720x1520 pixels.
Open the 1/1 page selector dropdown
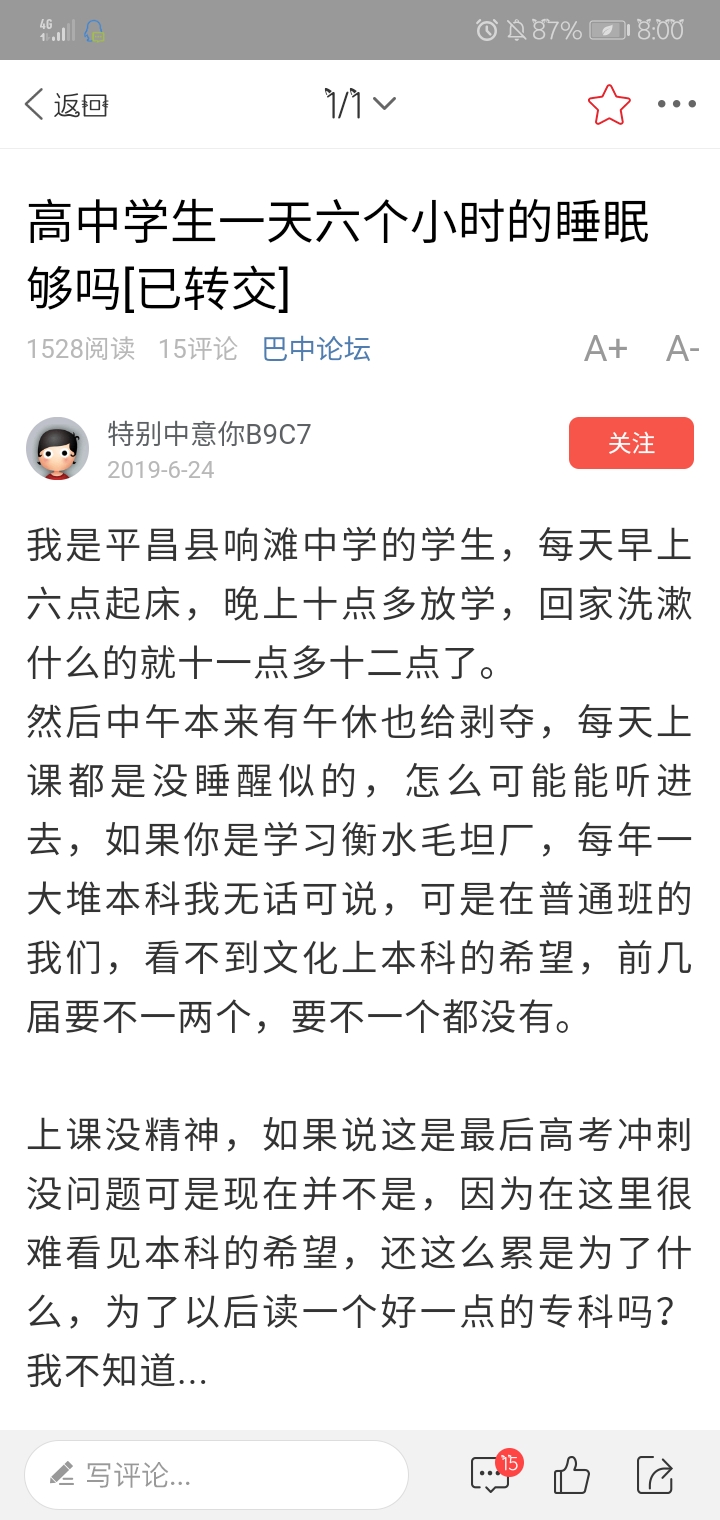(x=360, y=104)
